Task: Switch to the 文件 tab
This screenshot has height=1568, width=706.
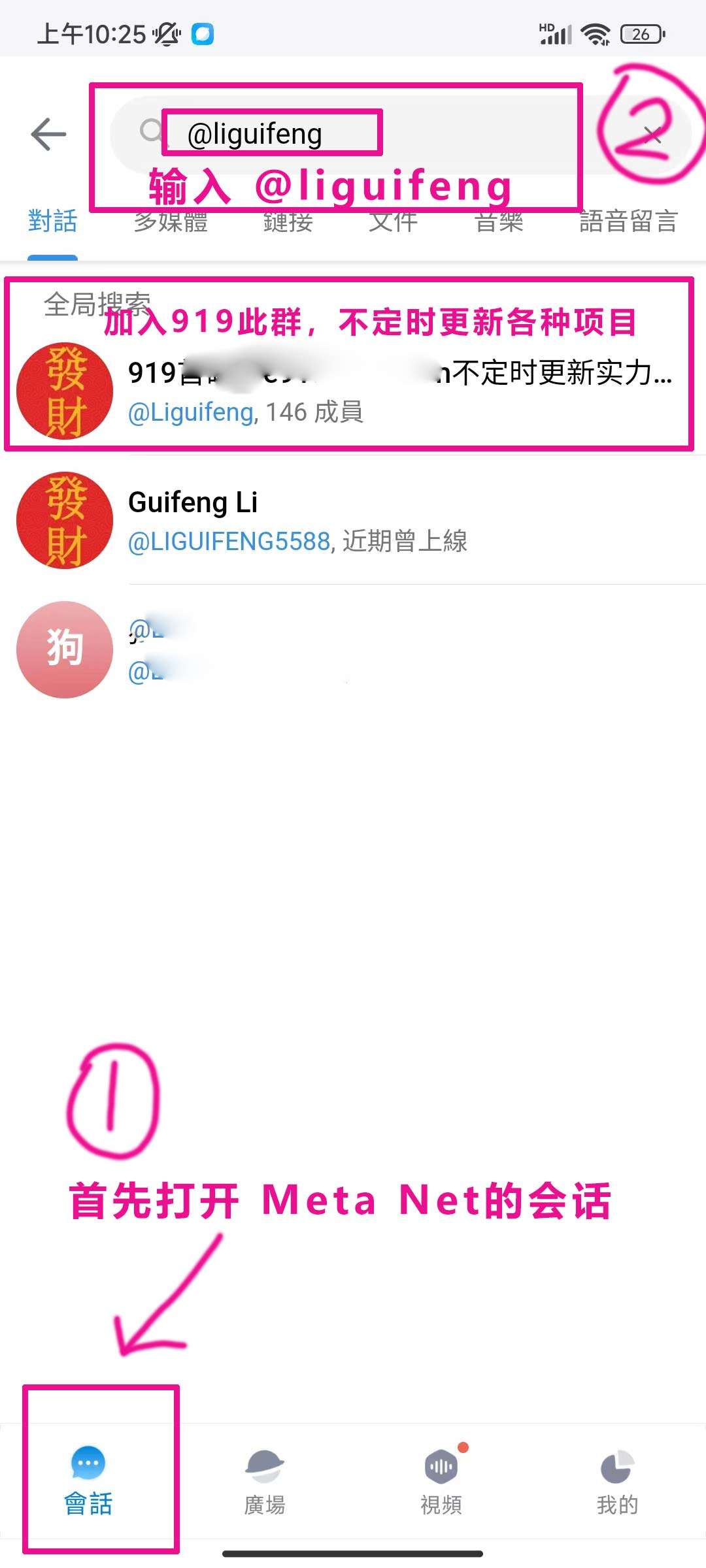Action: (x=392, y=221)
